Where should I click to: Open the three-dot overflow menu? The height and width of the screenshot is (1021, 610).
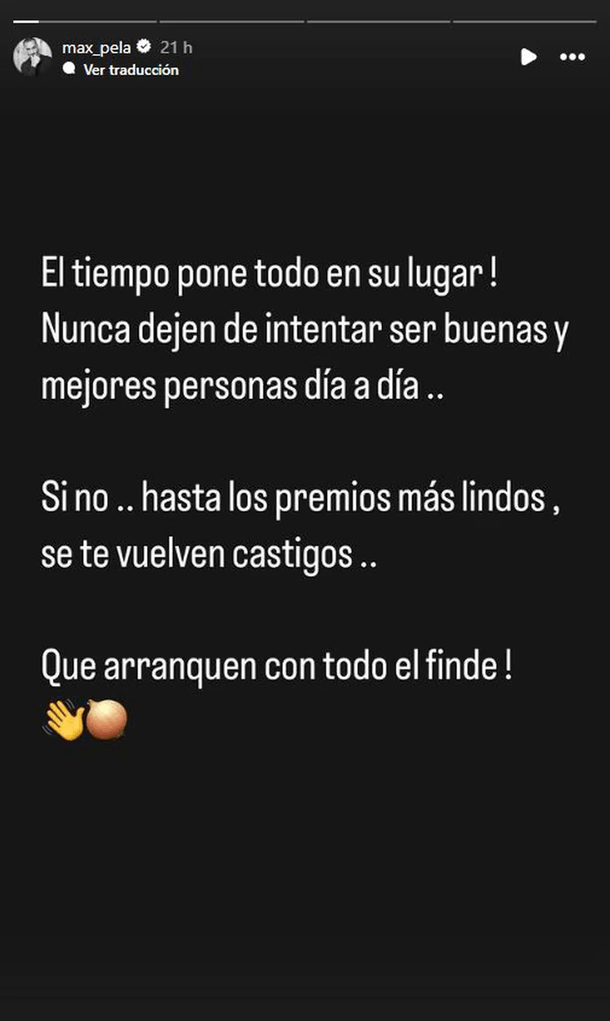(x=572, y=57)
